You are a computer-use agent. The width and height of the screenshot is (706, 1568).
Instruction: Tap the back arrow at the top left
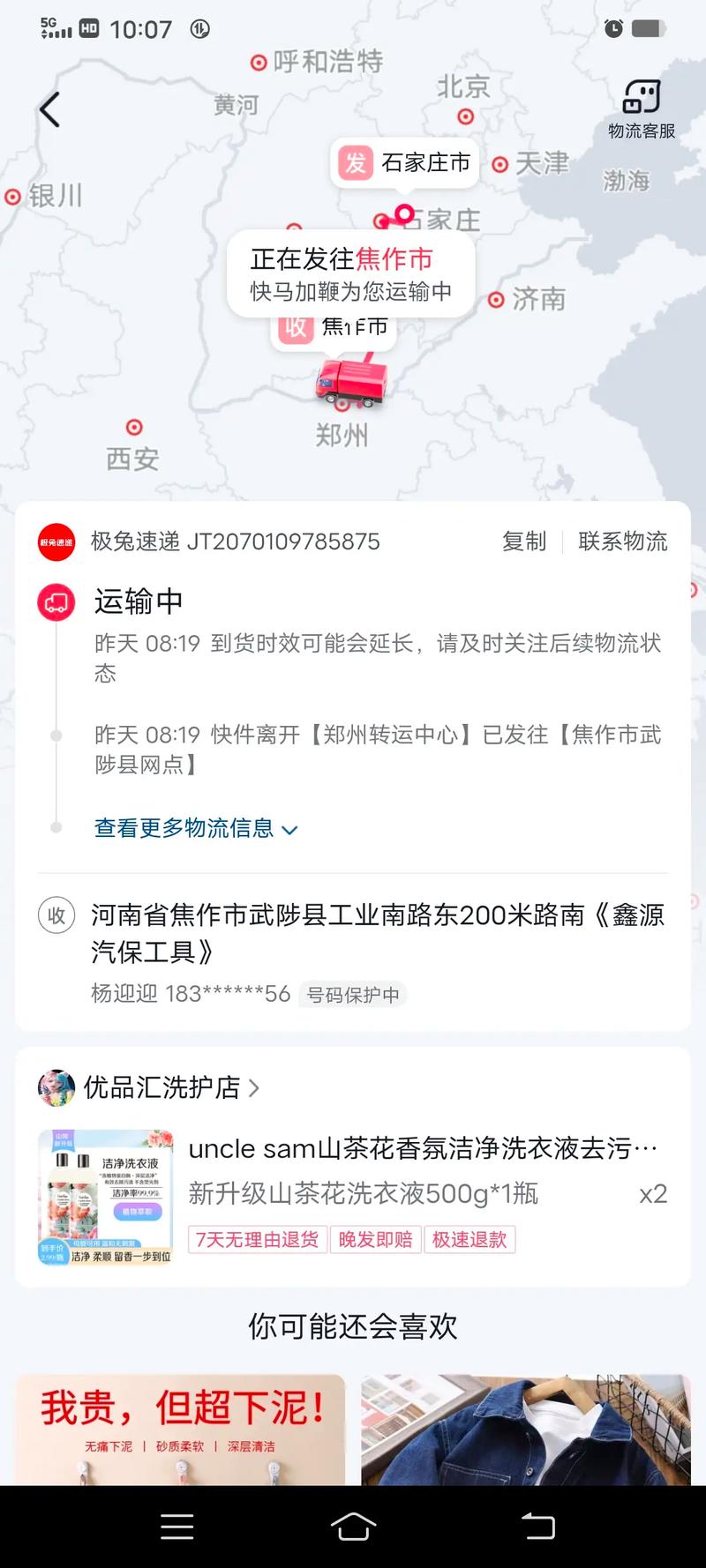click(49, 108)
